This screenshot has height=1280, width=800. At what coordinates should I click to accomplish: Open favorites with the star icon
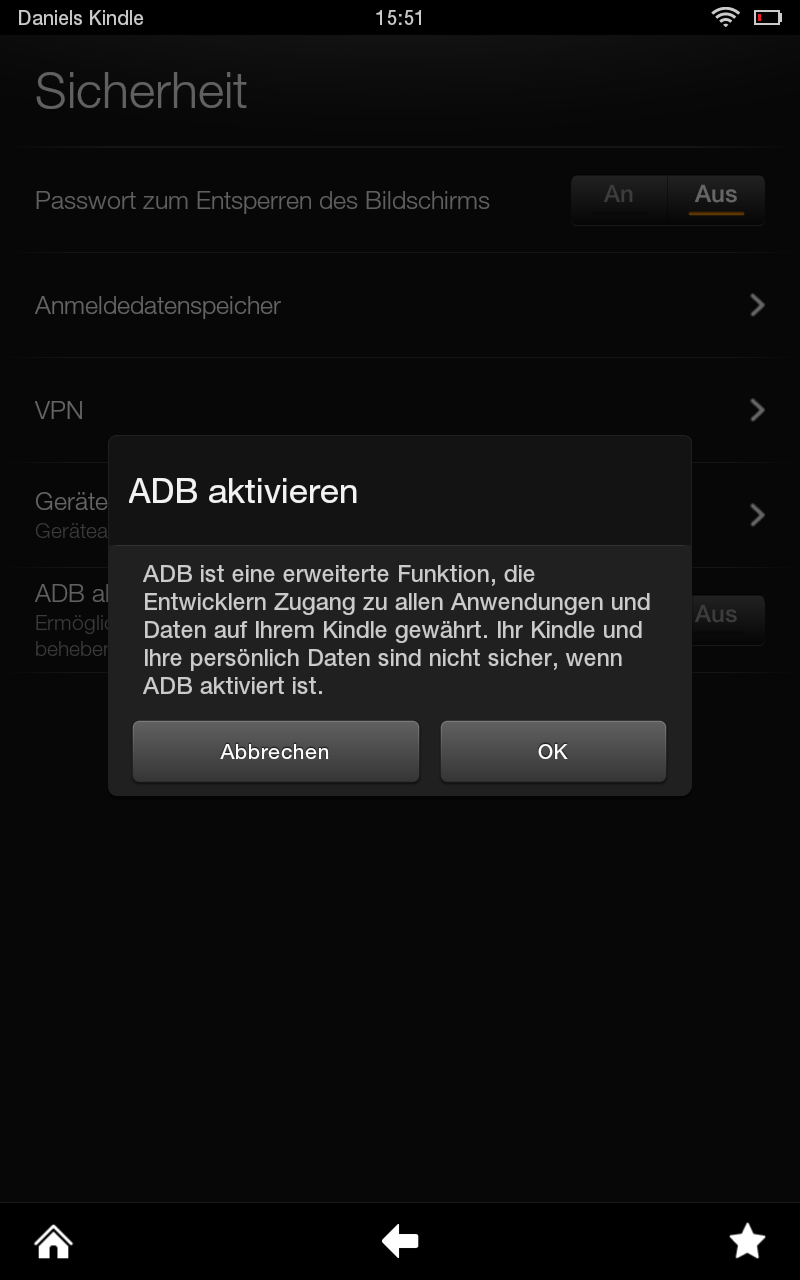[747, 1242]
